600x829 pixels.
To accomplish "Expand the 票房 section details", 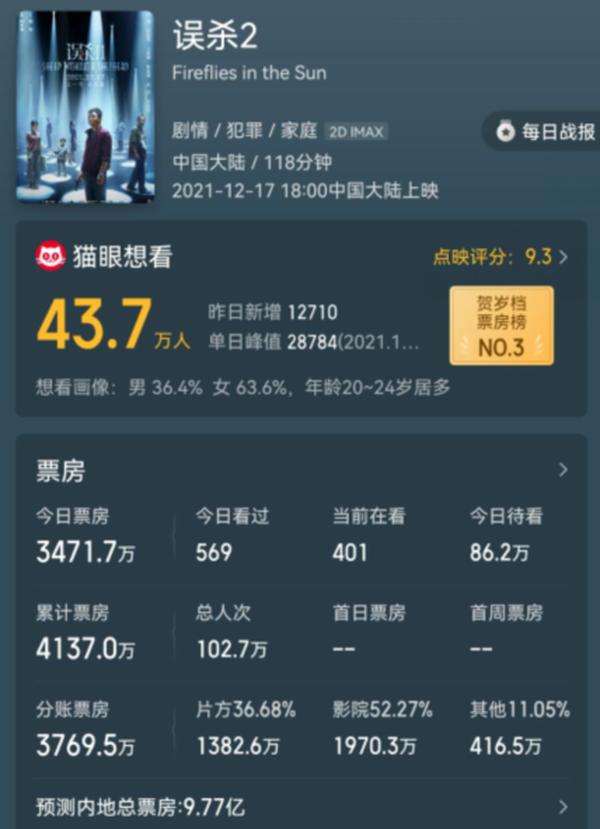I will (x=563, y=470).
